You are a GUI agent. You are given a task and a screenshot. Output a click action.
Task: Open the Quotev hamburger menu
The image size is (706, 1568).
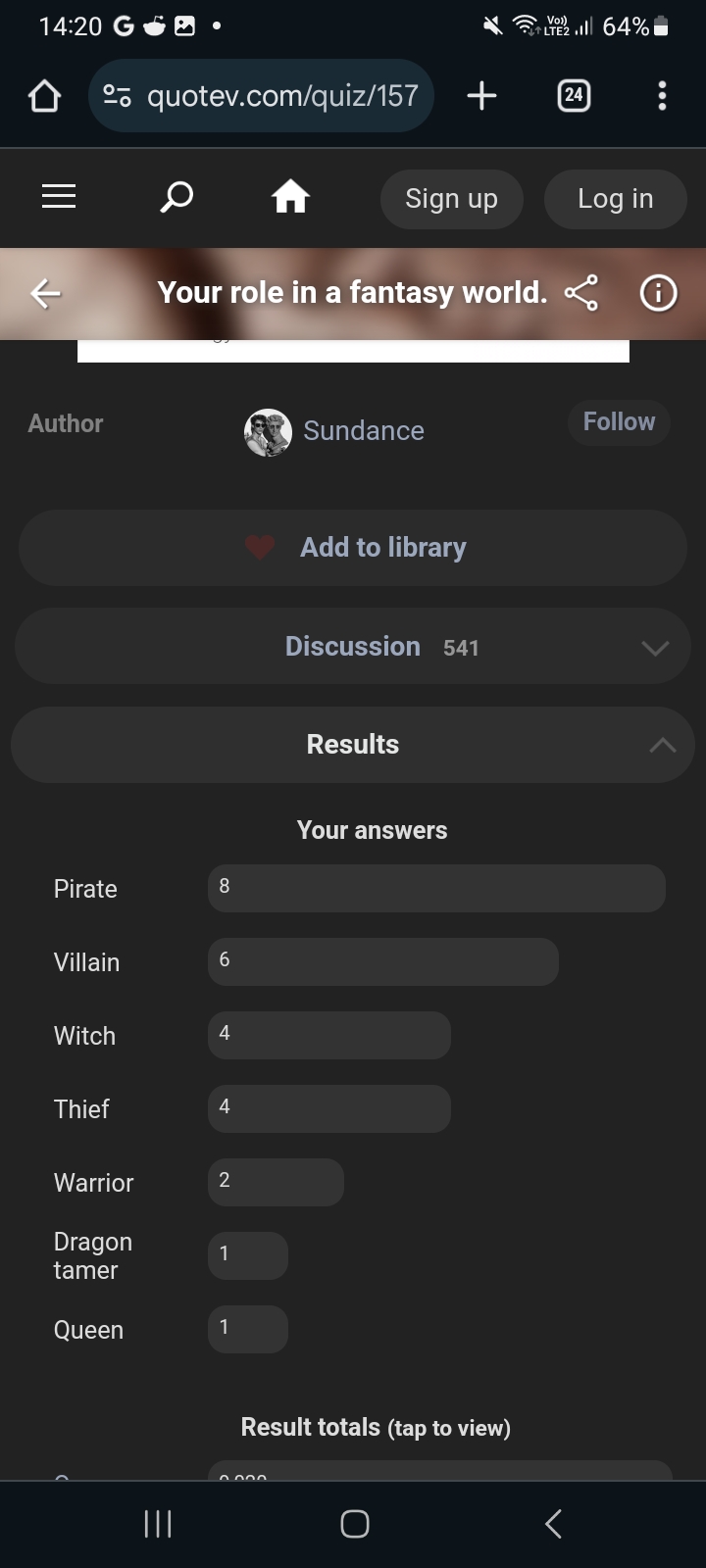point(59,197)
